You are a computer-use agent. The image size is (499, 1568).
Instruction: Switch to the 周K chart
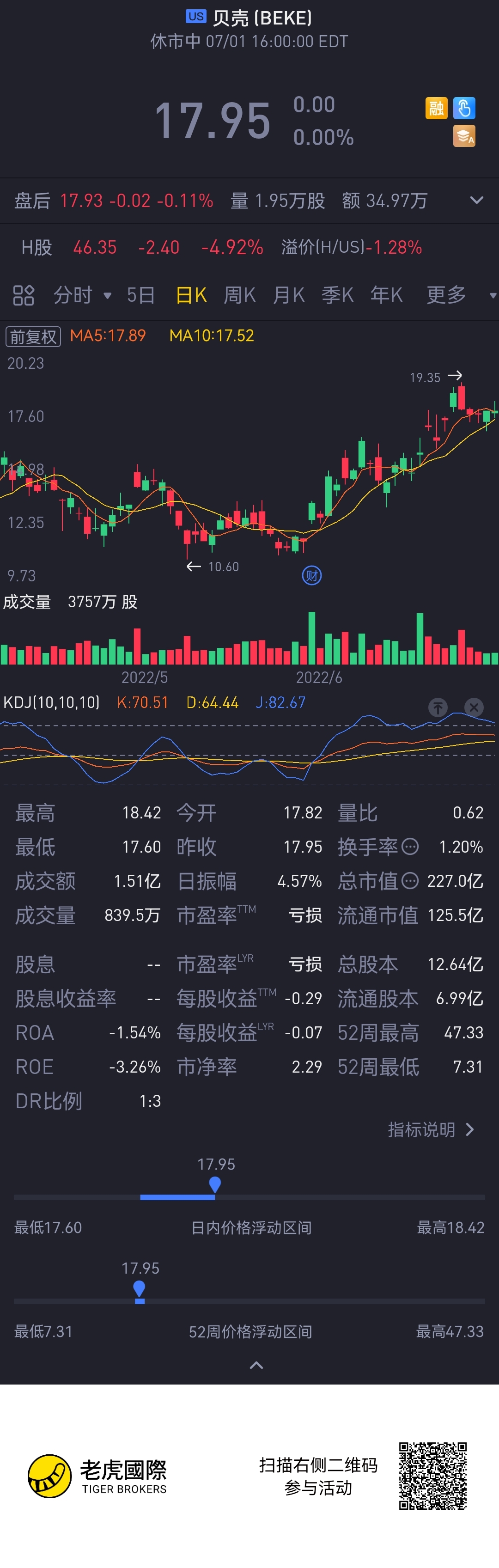(x=239, y=295)
